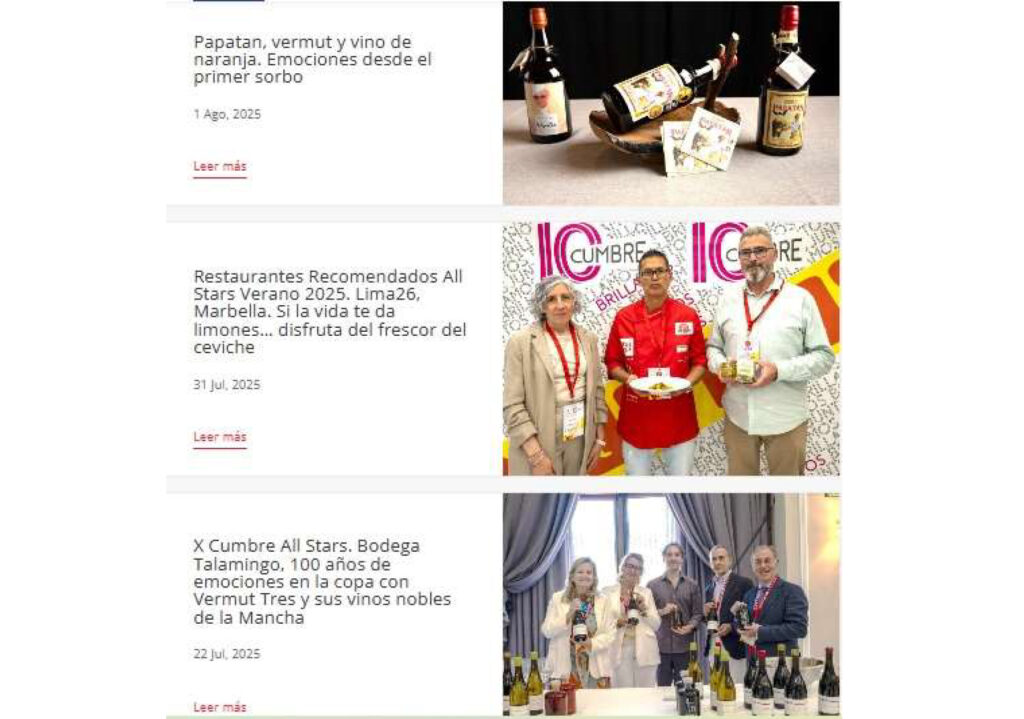Tap 'Leer más' under Bodega Talamingo article

point(220,707)
